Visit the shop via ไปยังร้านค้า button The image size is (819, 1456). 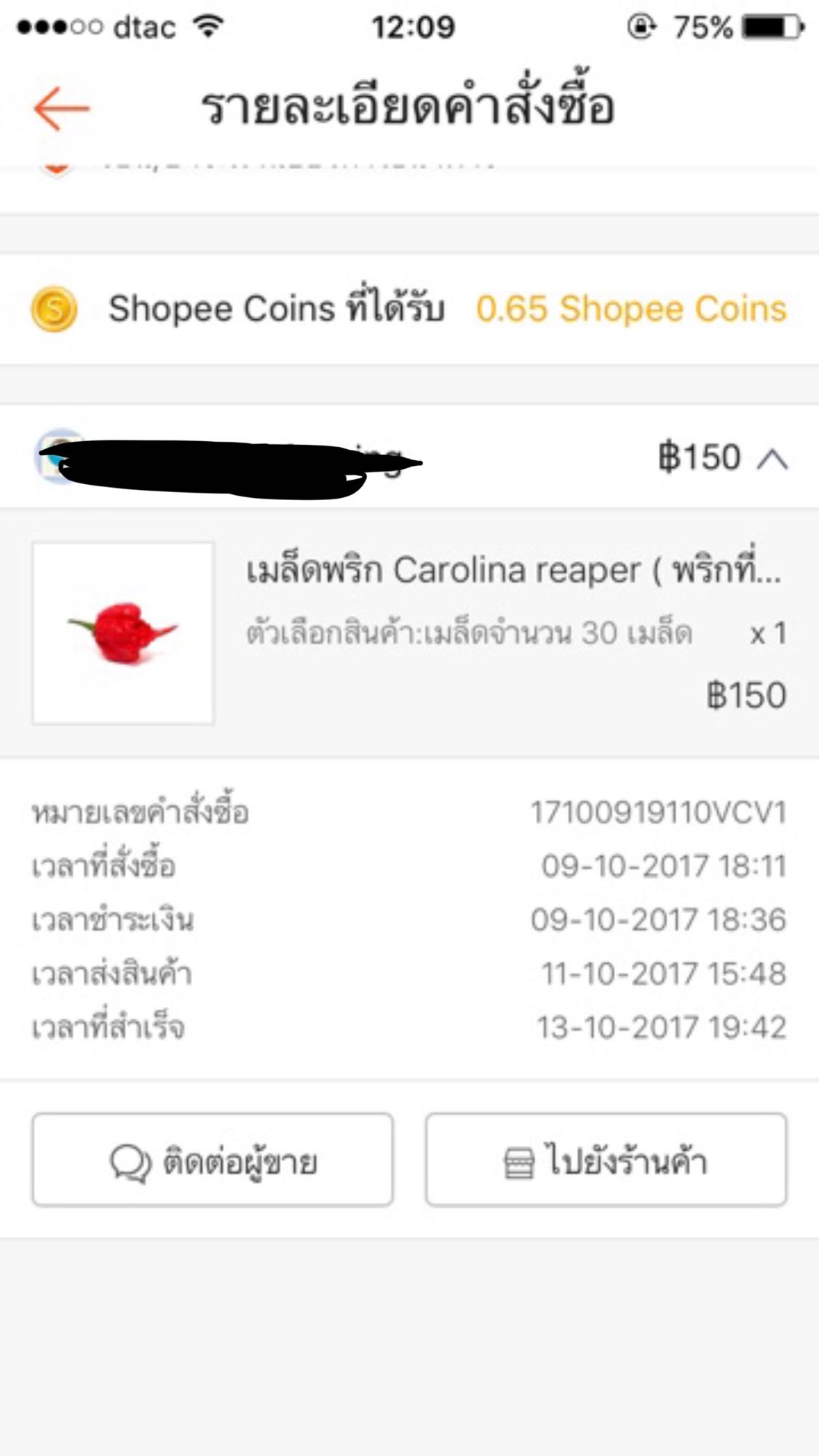point(606,1160)
